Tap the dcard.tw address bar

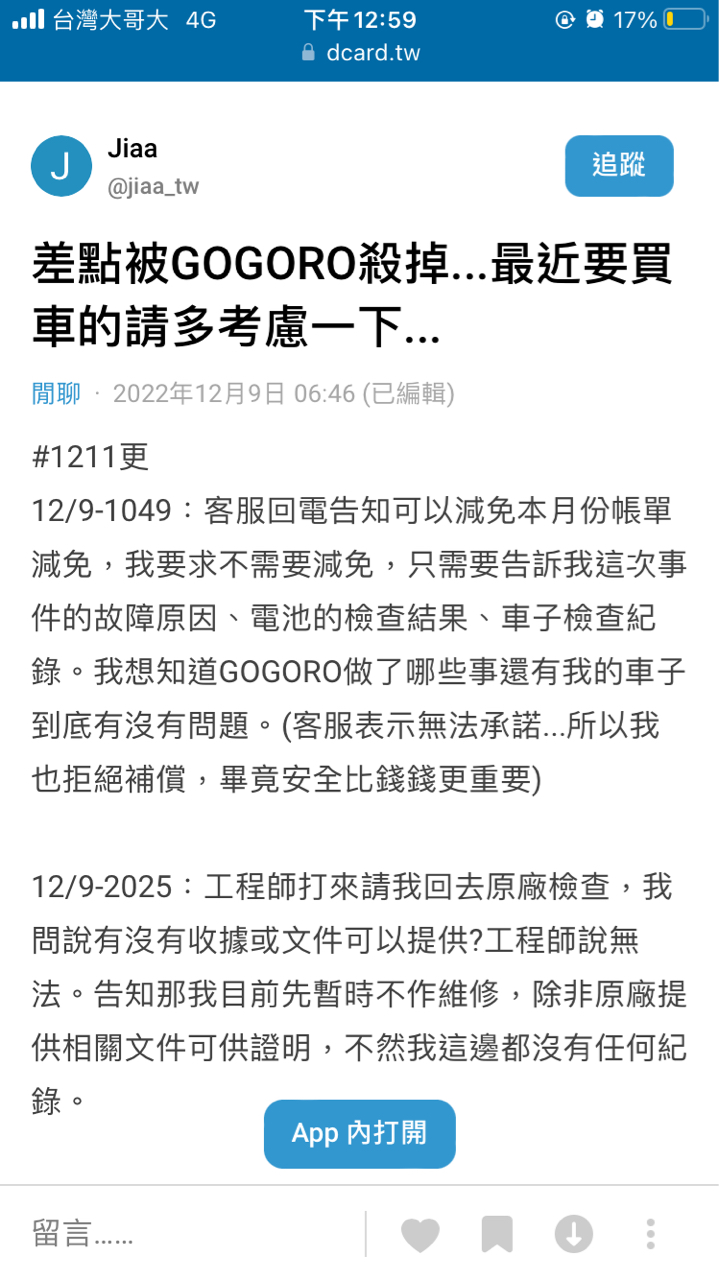pos(360,53)
